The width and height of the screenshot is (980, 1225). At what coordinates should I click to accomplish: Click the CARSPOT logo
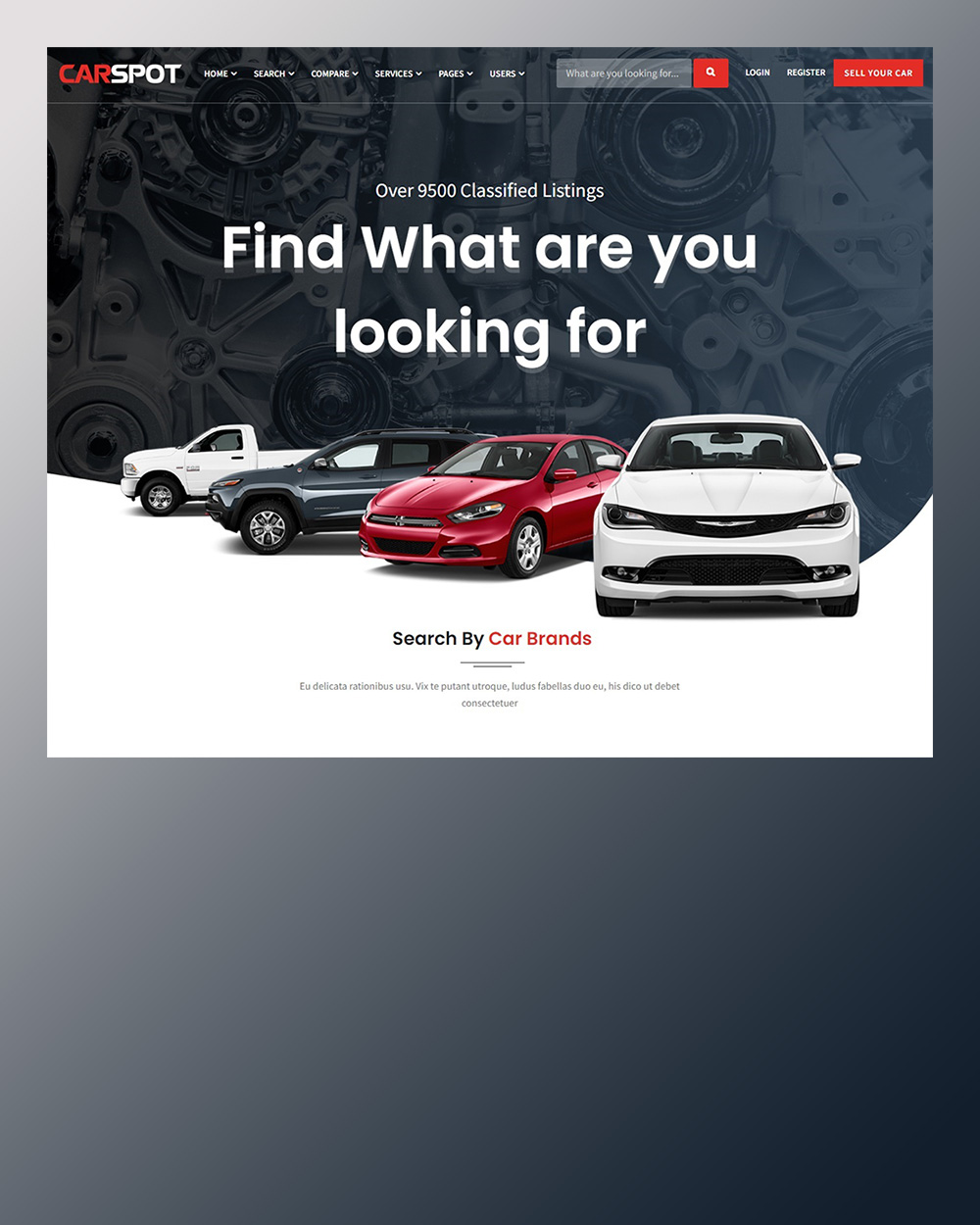120,73
